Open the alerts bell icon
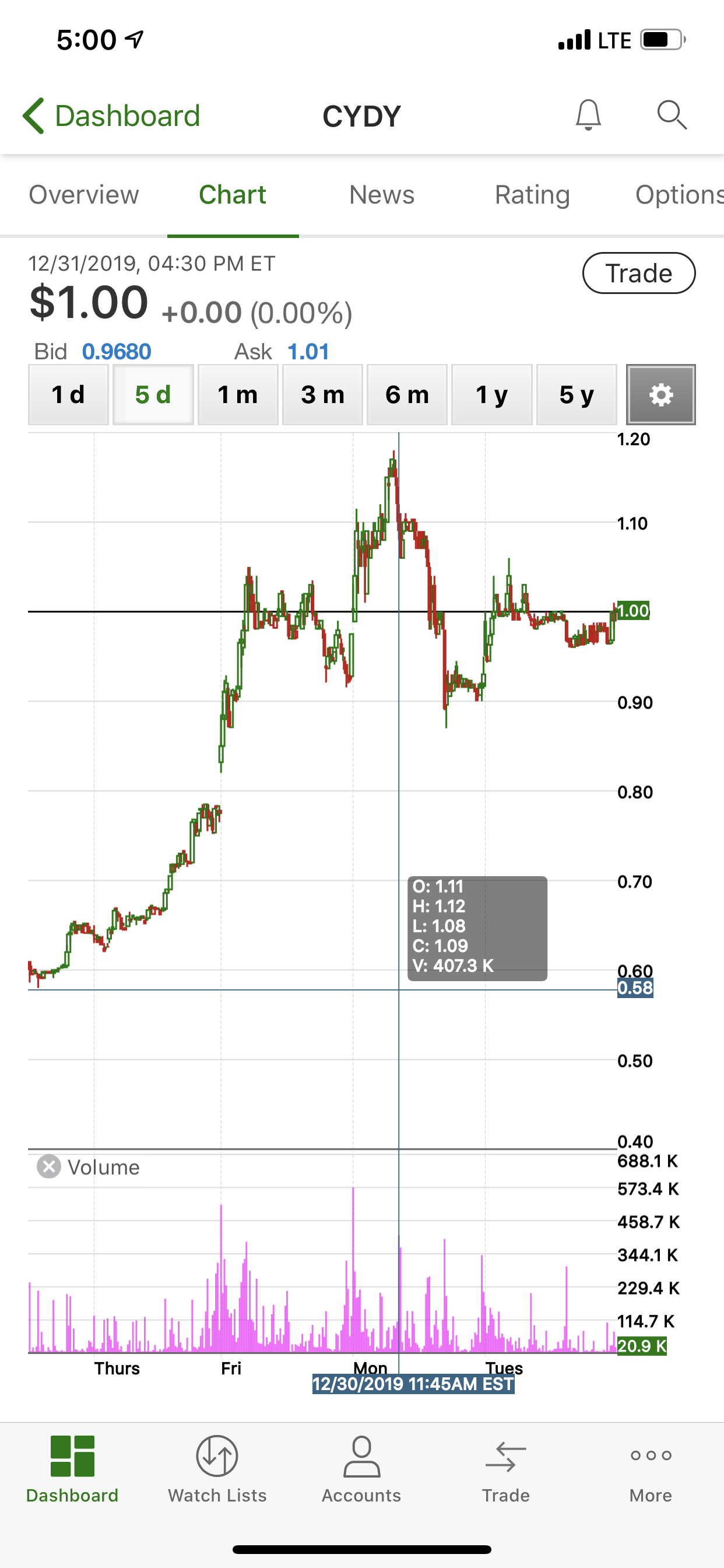 tap(588, 115)
